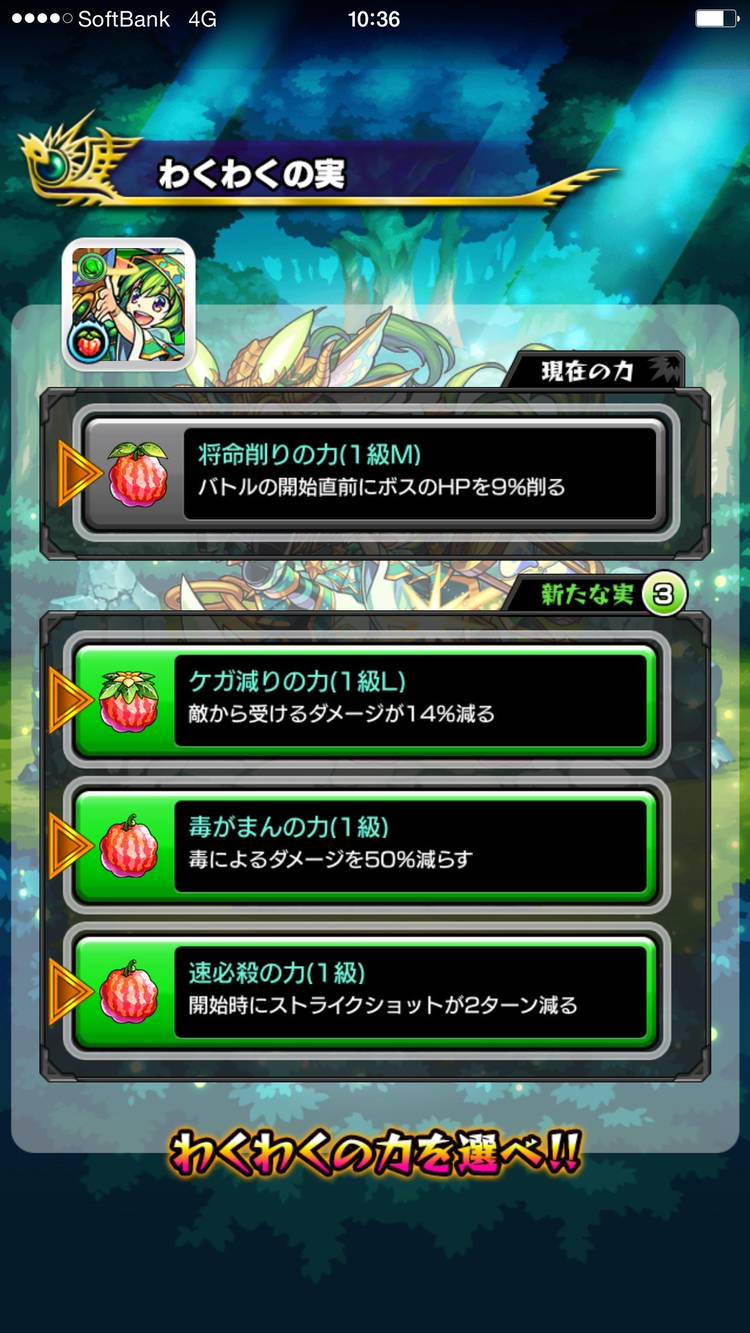Tap the green witch character icon
Screen dimensions: 750x1333
pyautogui.click(x=128, y=304)
